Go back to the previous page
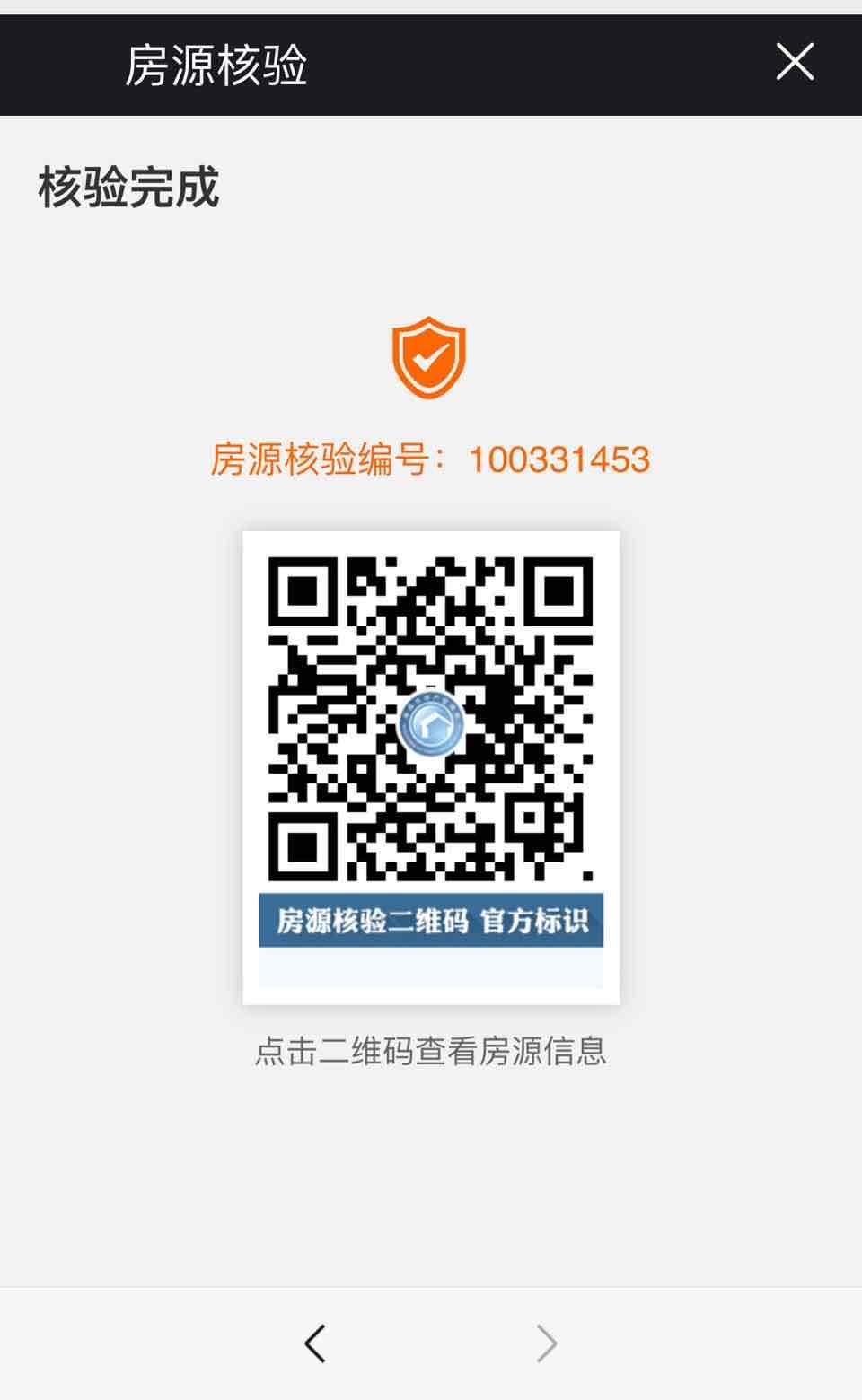 click(315, 1343)
